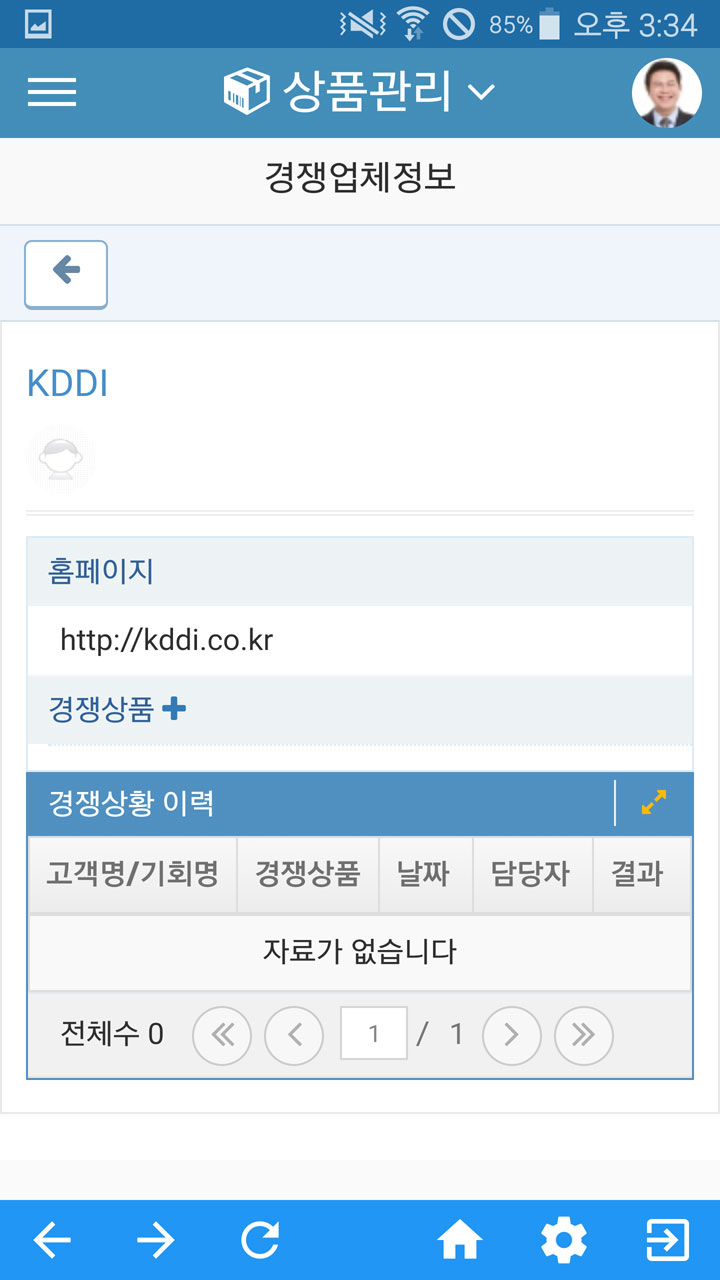This screenshot has height=1280, width=720.
Task: Jump to the first page of the table
Action: coord(222,1034)
